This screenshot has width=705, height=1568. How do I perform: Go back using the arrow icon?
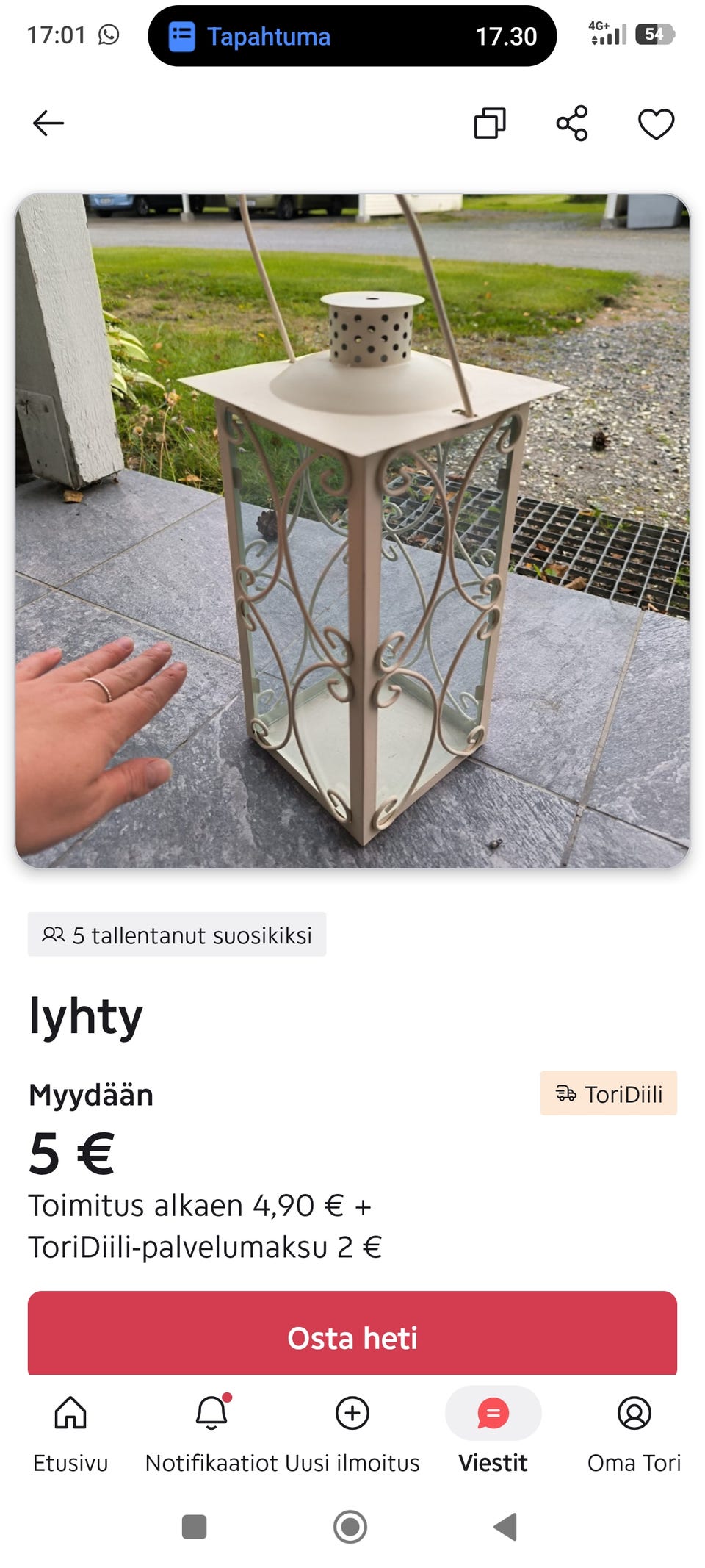[48, 123]
